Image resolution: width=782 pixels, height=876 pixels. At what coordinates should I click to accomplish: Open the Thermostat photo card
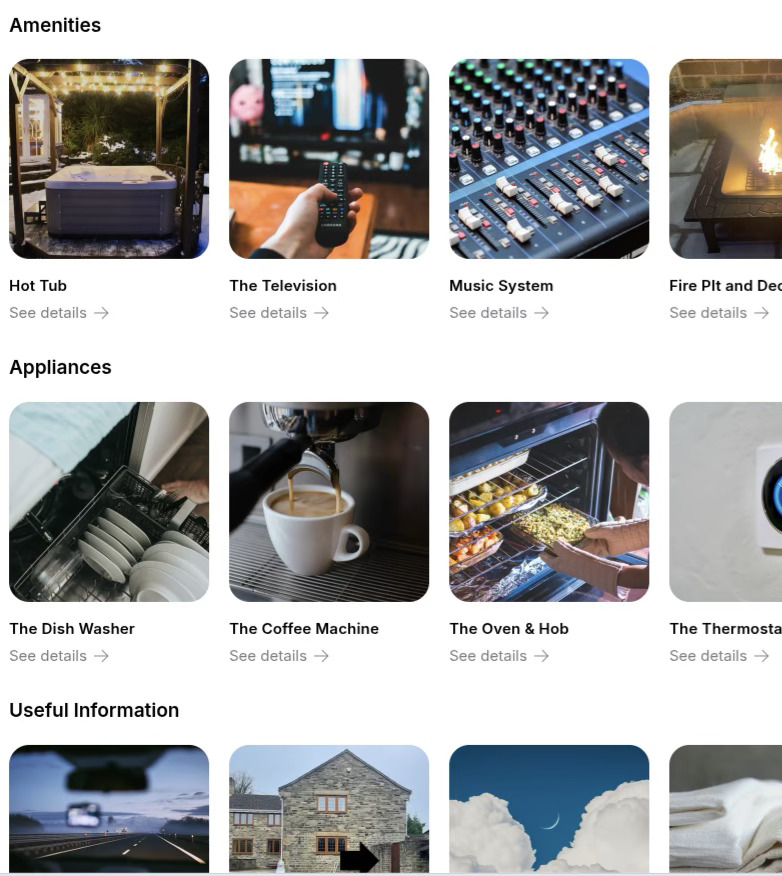tap(726, 502)
